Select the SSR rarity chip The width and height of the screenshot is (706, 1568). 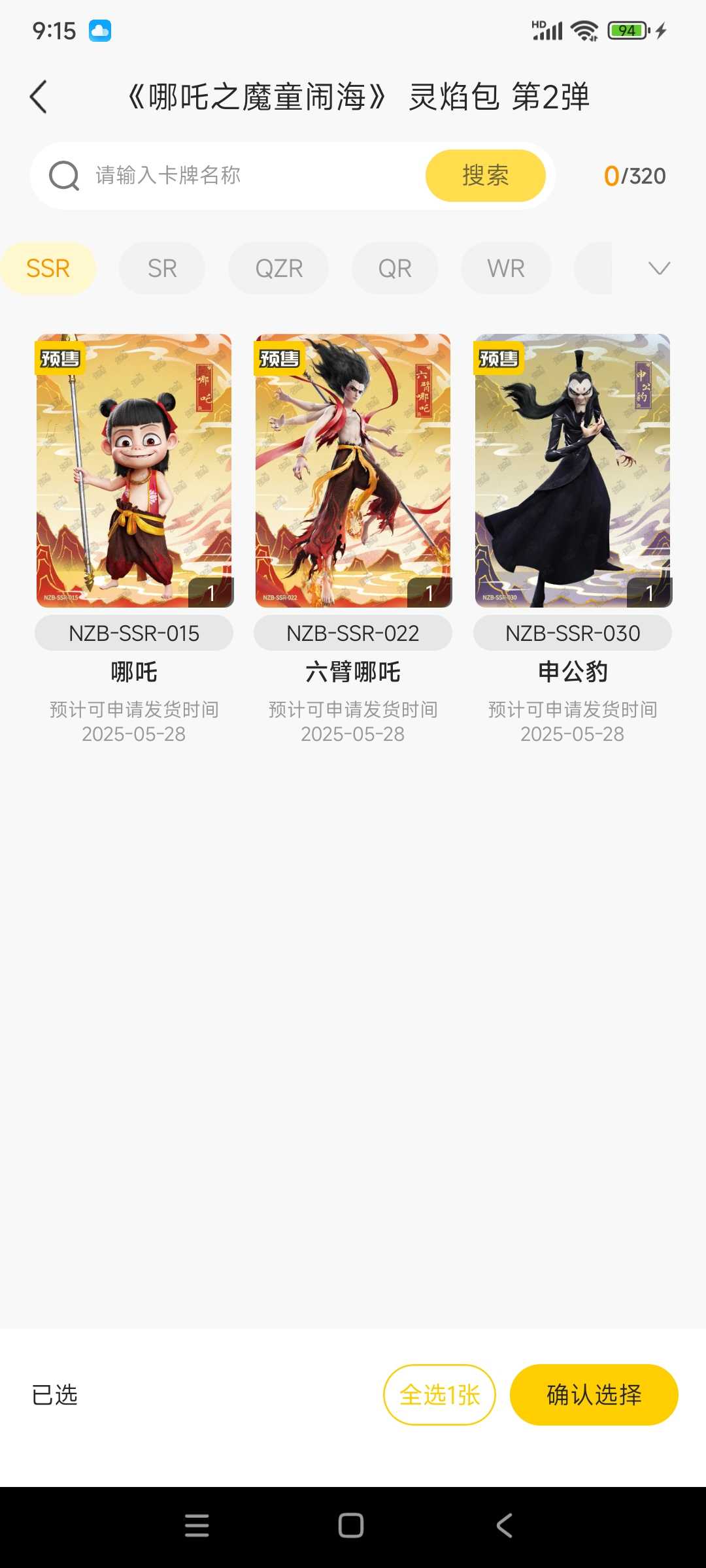click(48, 268)
